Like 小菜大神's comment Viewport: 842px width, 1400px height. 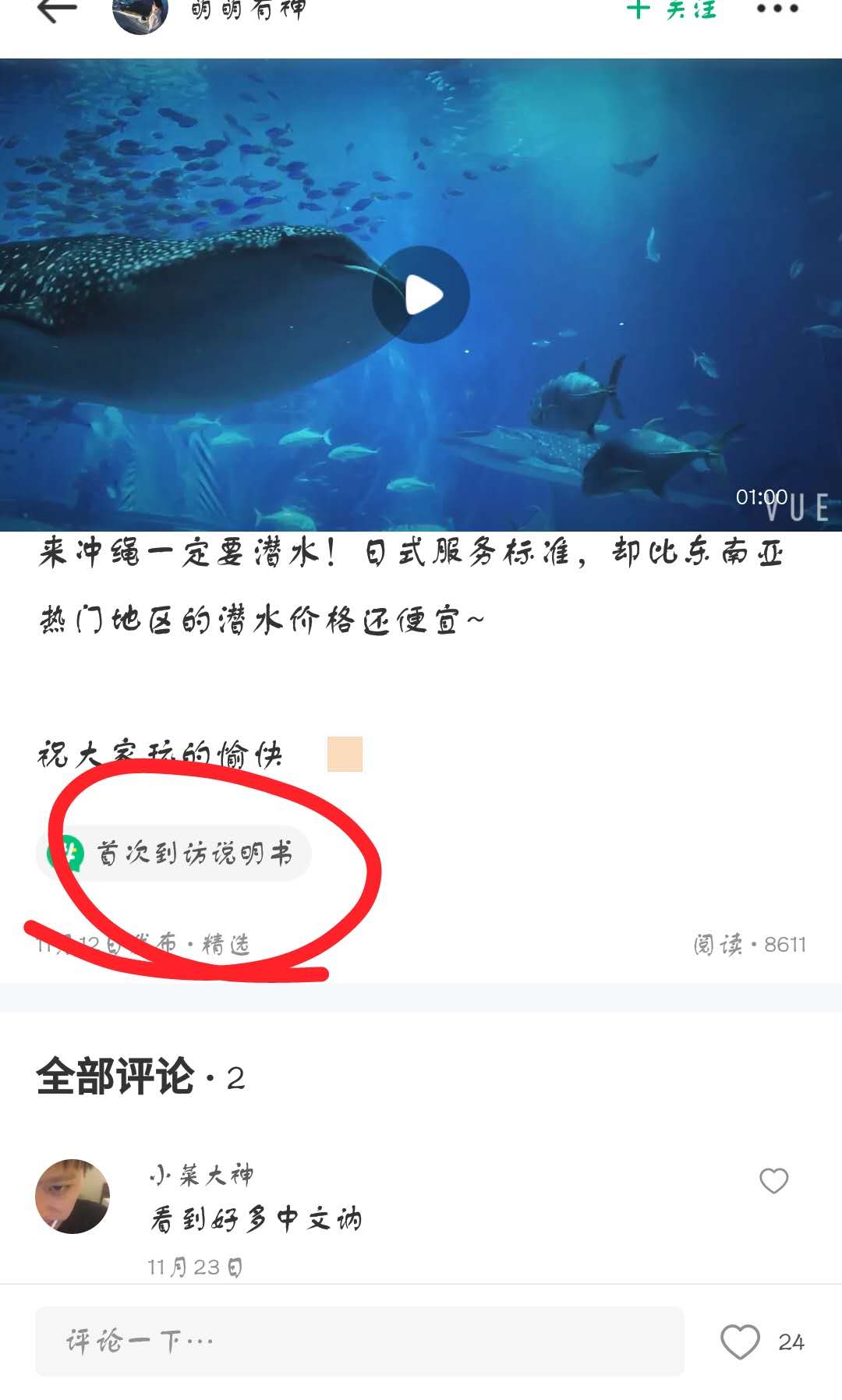(x=773, y=1181)
